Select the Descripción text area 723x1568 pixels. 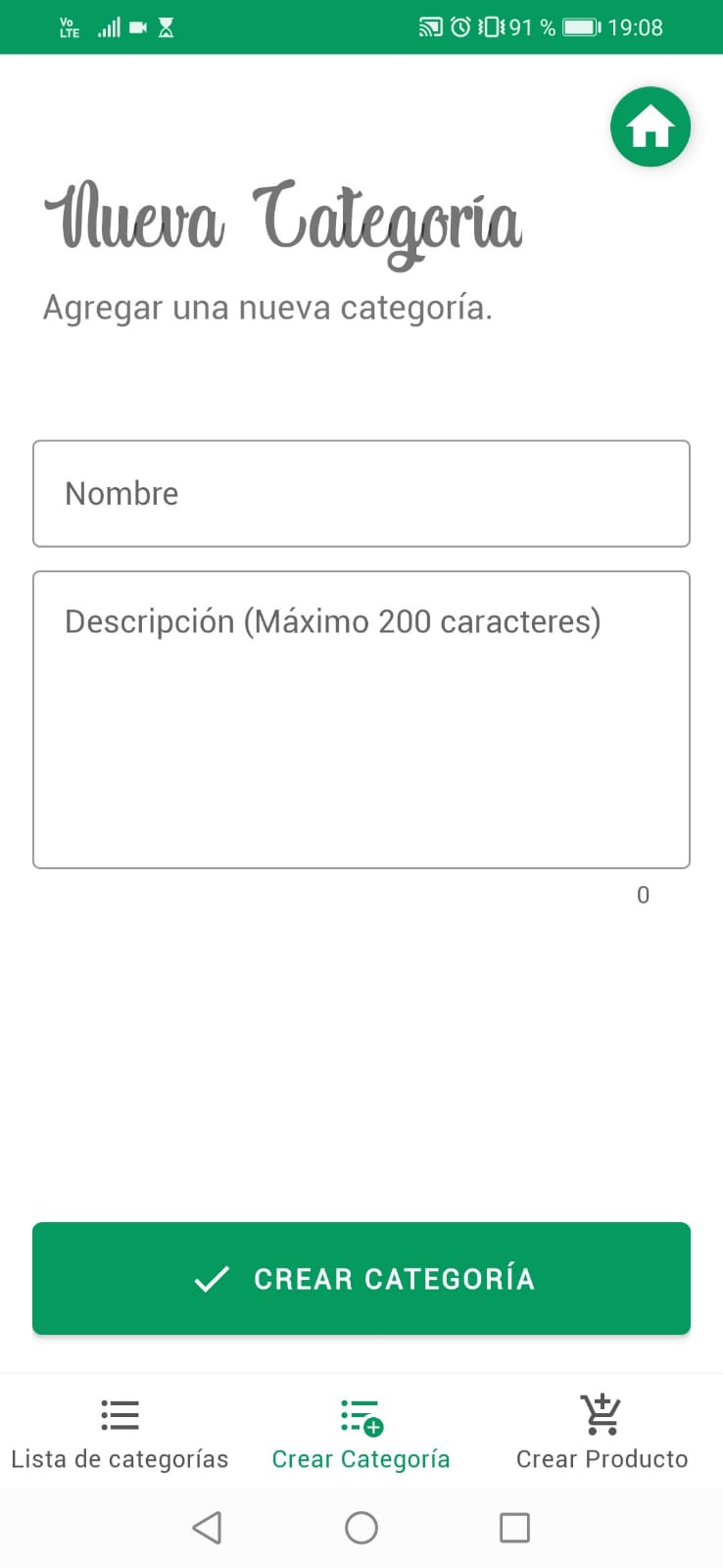(x=361, y=719)
